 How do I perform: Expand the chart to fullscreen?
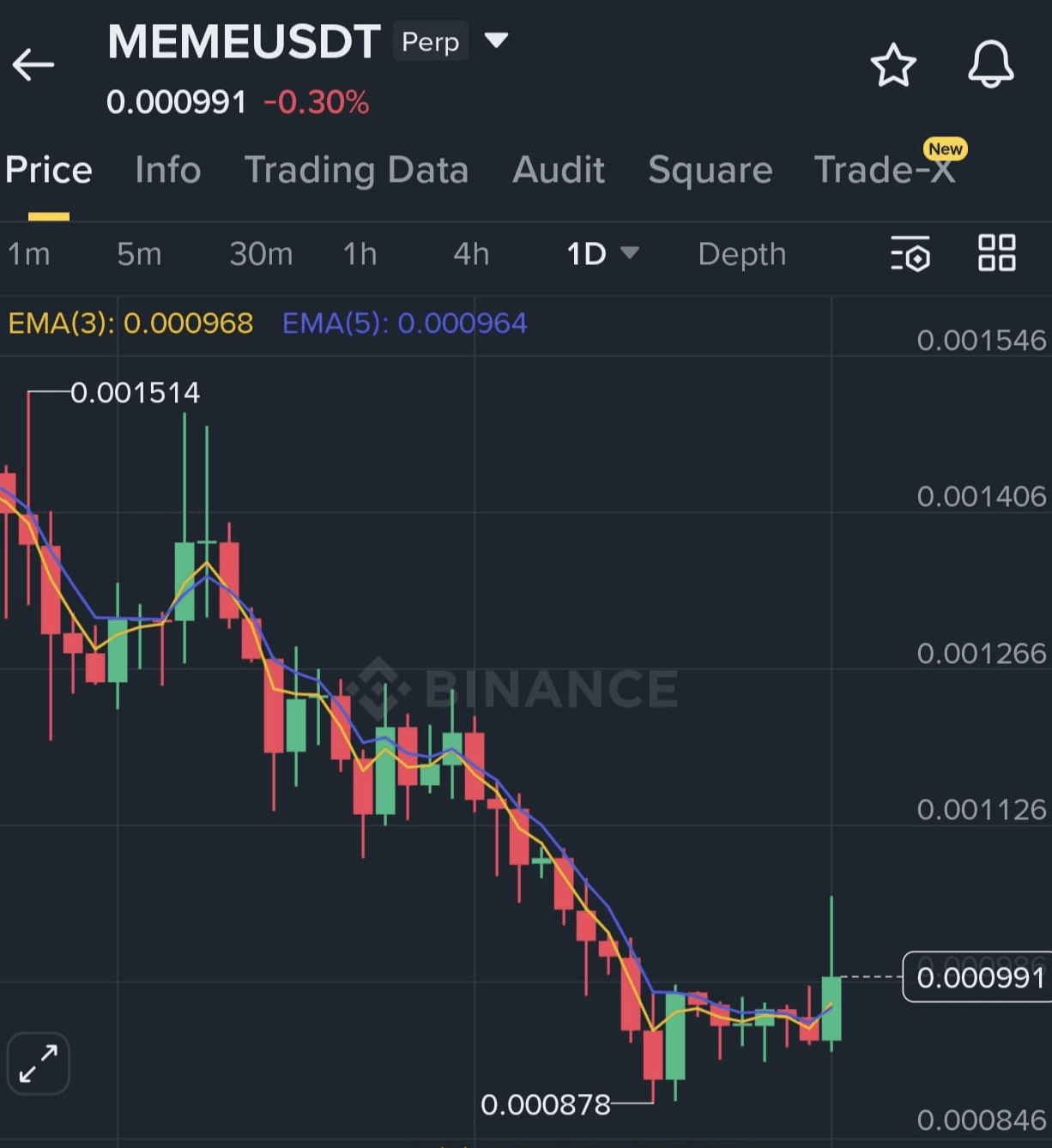click(x=39, y=1063)
